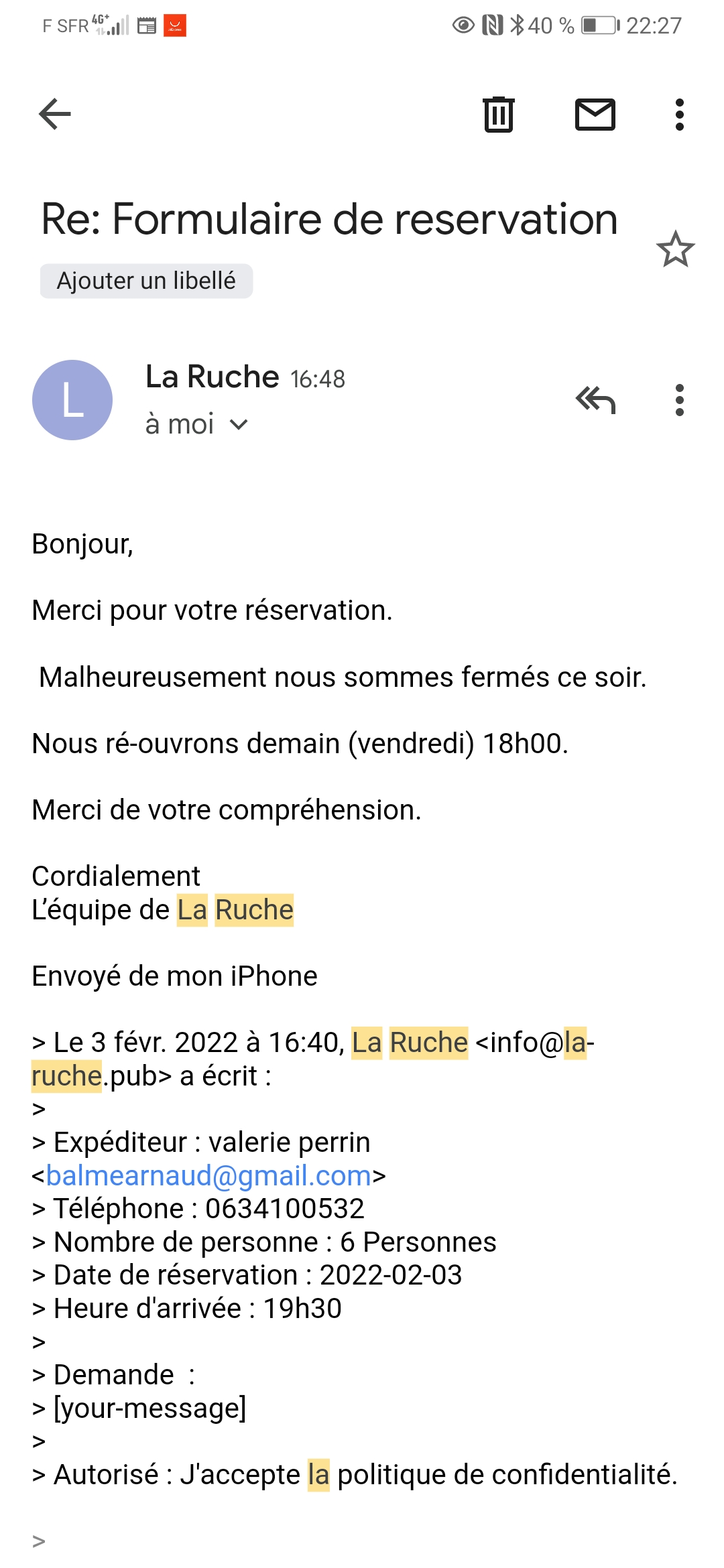Viewport: 724px width, 1568px height.
Task: Open the La Ruche sender avatar
Action: point(72,400)
